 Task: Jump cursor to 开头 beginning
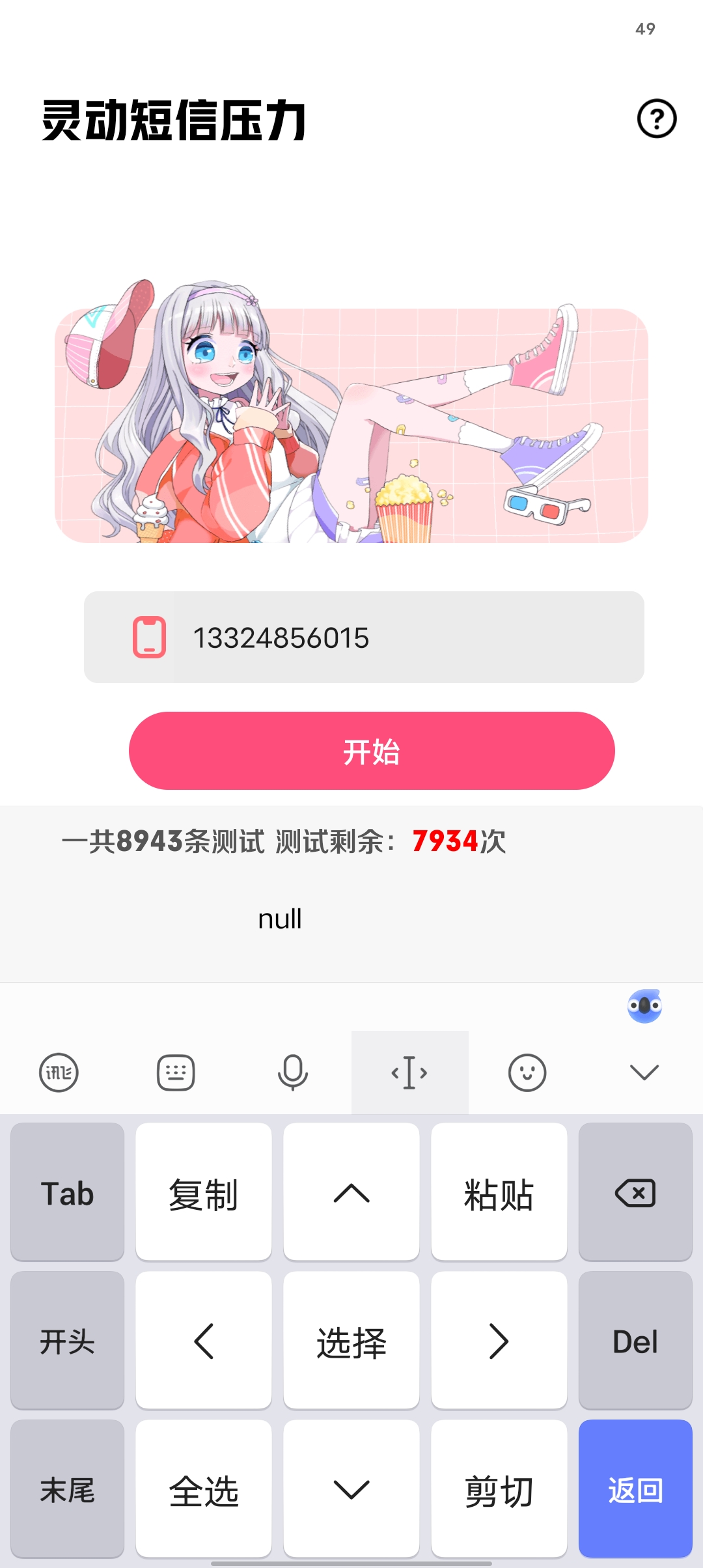pos(67,1341)
